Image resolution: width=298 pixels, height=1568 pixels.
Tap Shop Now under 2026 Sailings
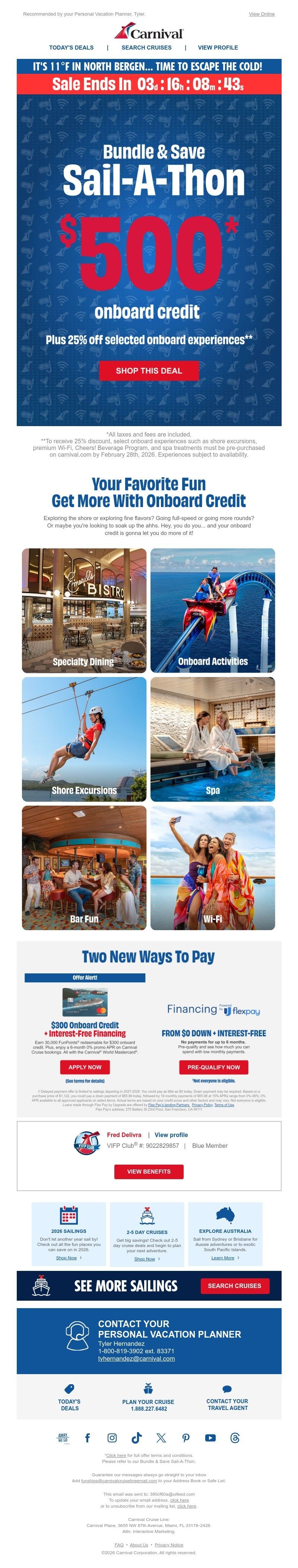[x=66, y=1257]
